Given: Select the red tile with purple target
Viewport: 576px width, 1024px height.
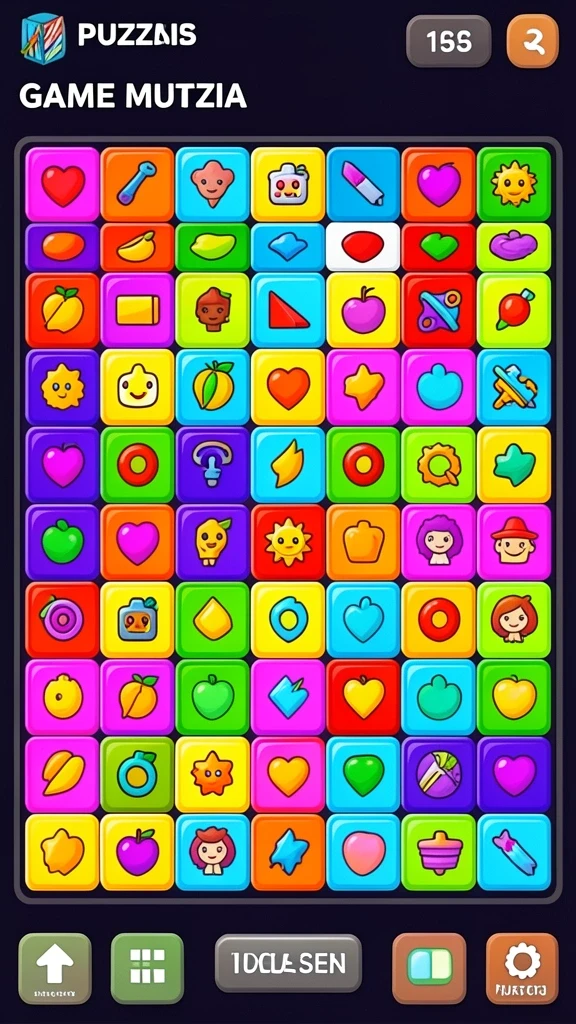Looking at the screenshot, I should pos(62,620).
